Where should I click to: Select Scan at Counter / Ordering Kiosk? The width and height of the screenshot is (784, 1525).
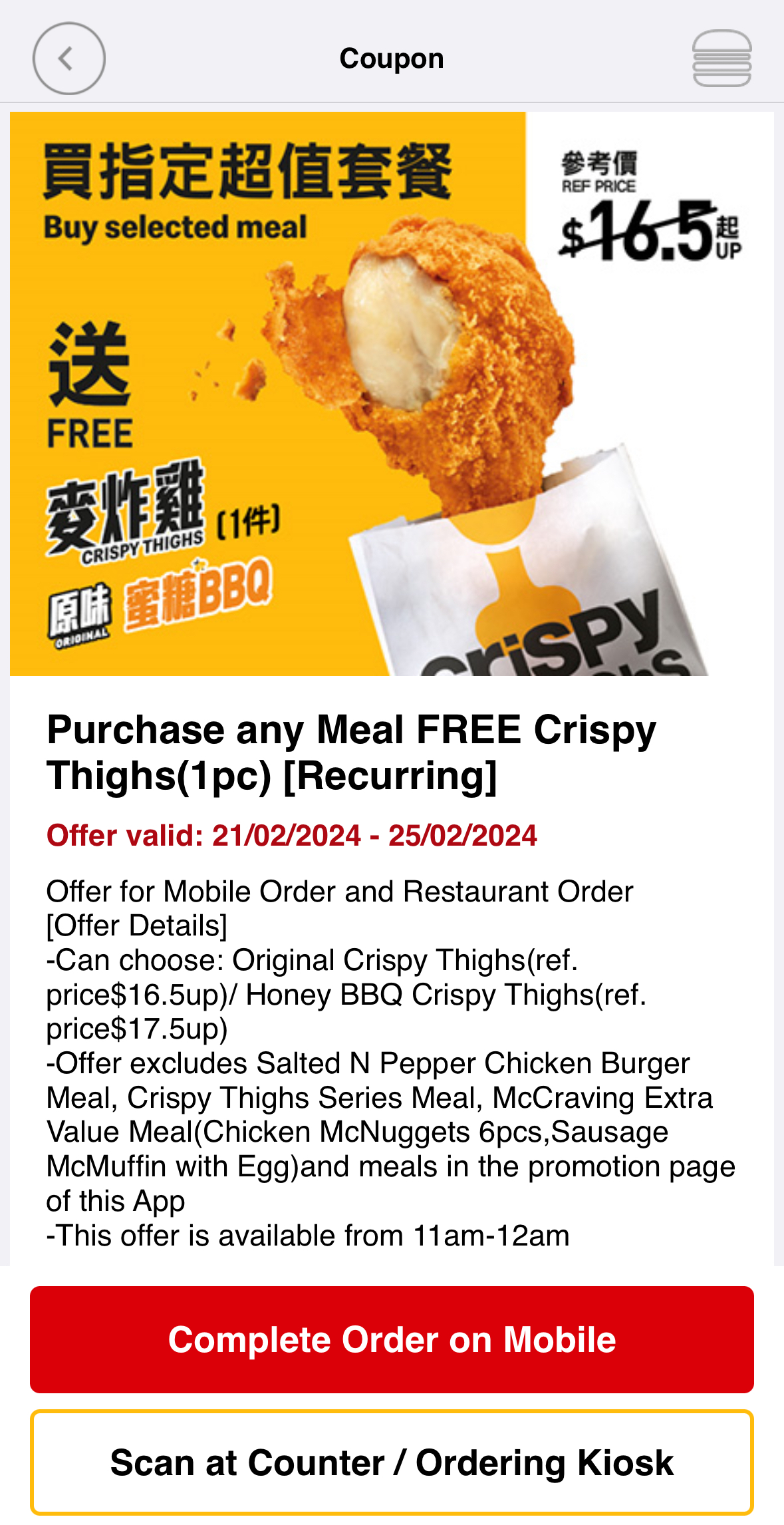(392, 1462)
